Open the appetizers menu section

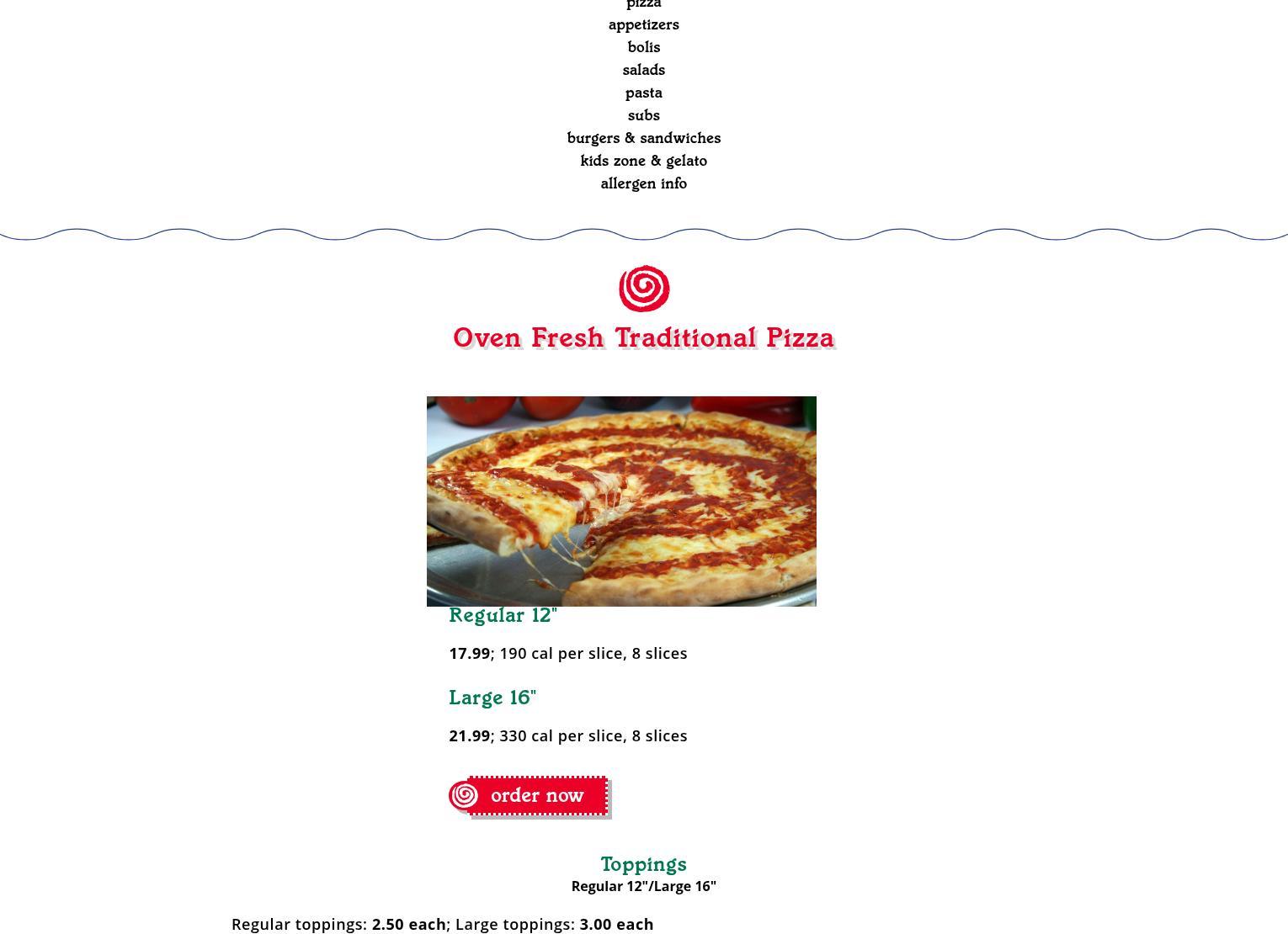pos(643,25)
